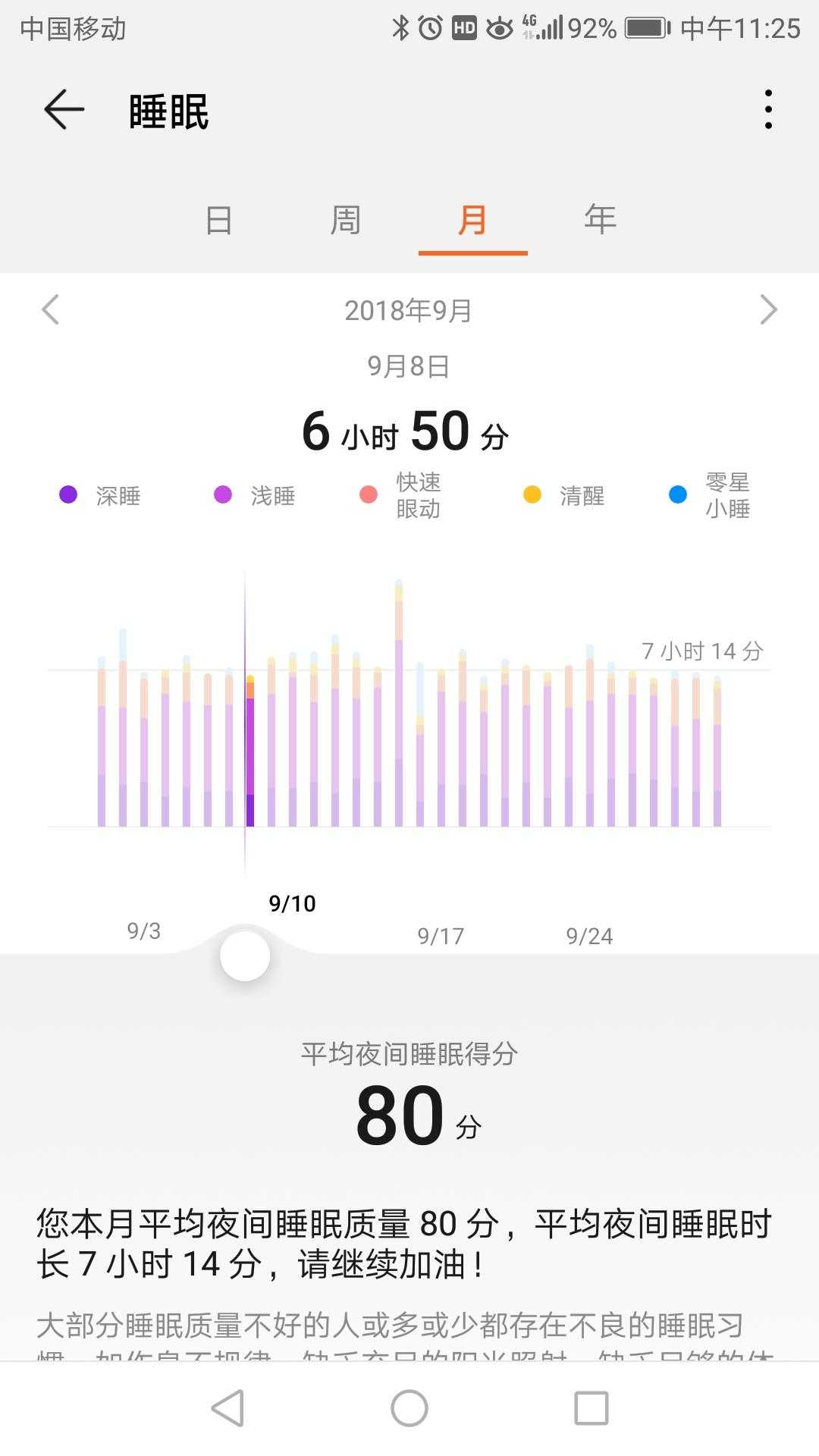Tap the round date slider handle
Viewport: 819px width, 1456px height.
point(245,956)
